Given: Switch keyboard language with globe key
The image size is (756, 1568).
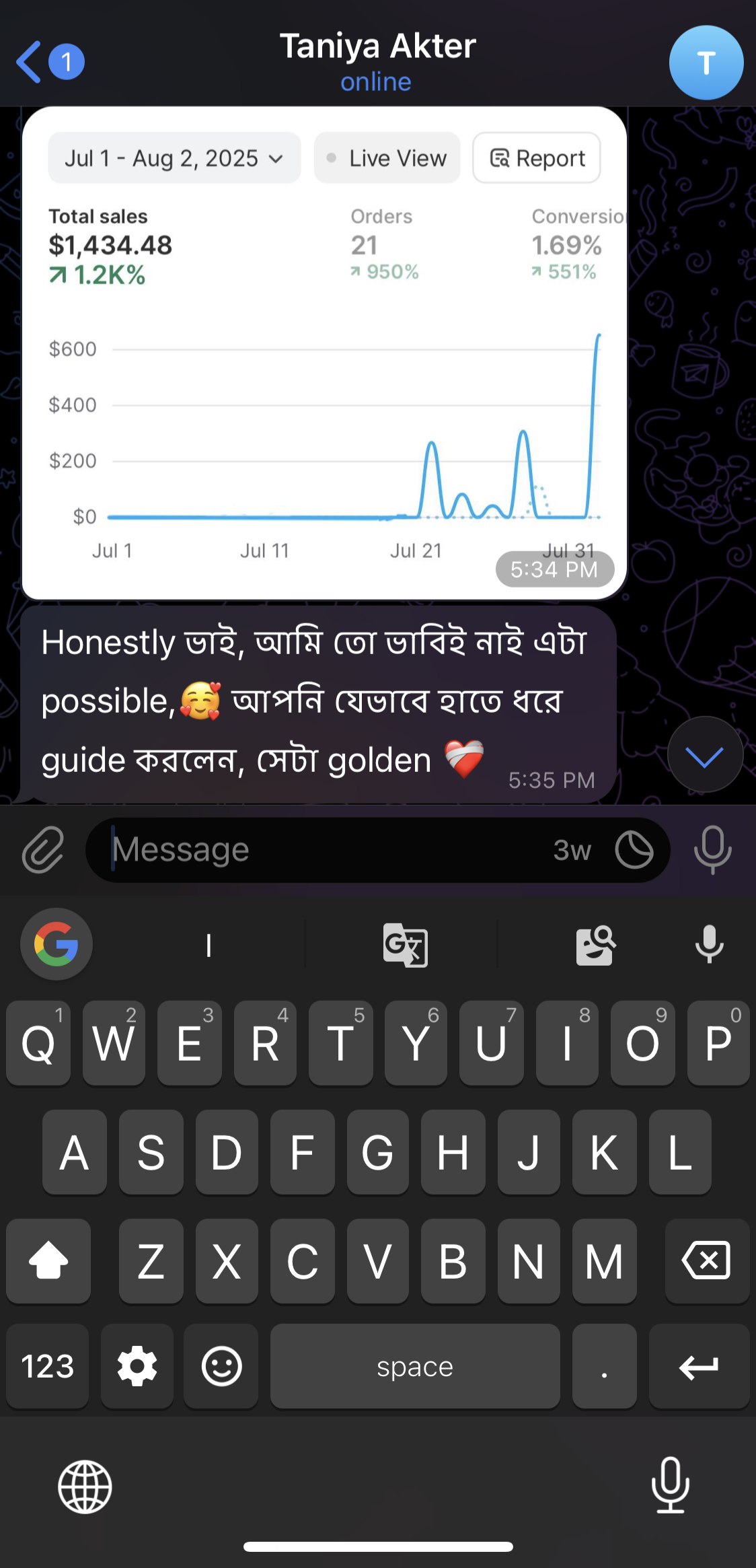Looking at the screenshot, I should (85, 1487).
